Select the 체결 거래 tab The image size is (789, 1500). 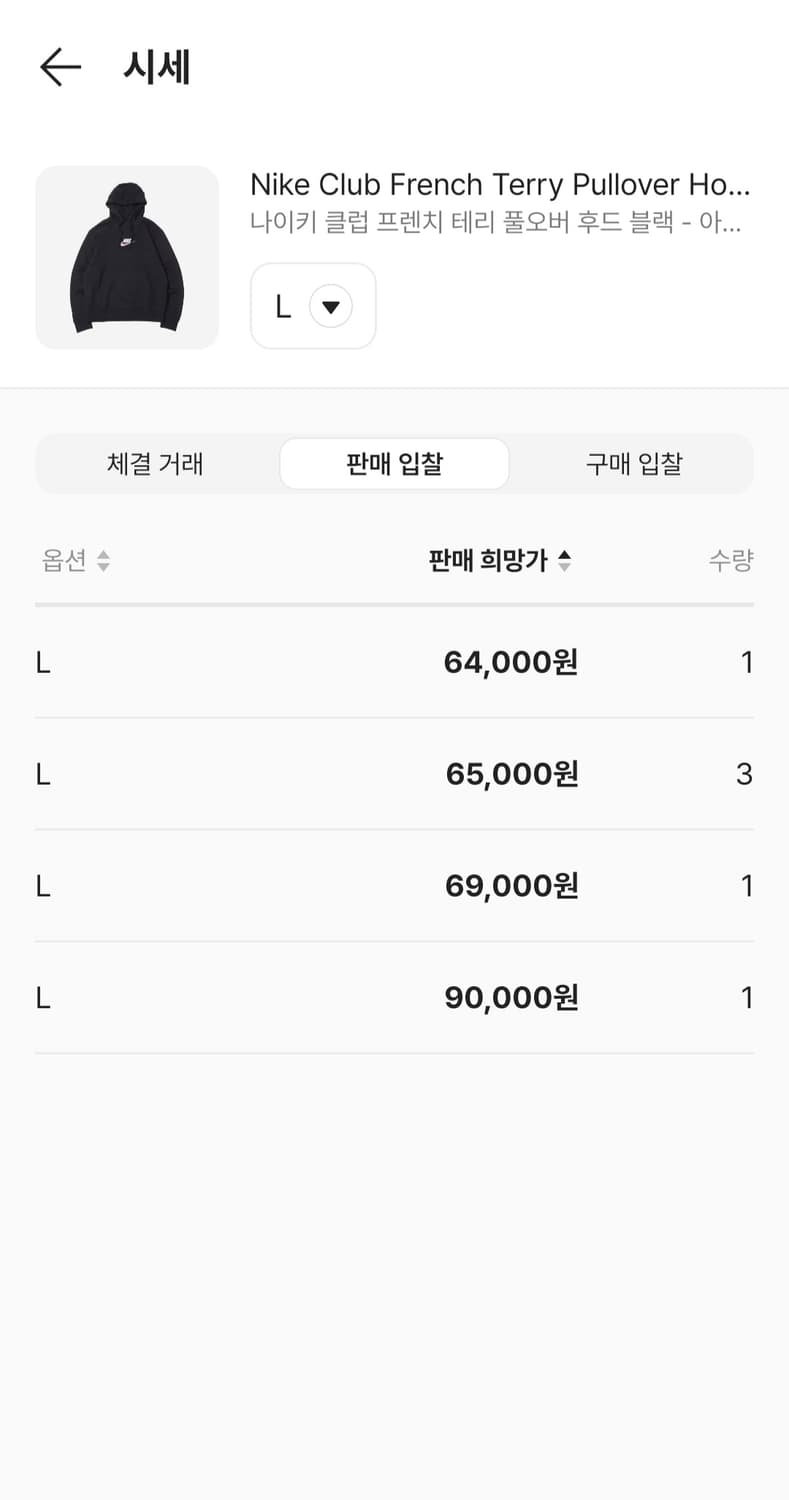pyautogui.click(x=155, y=463)
